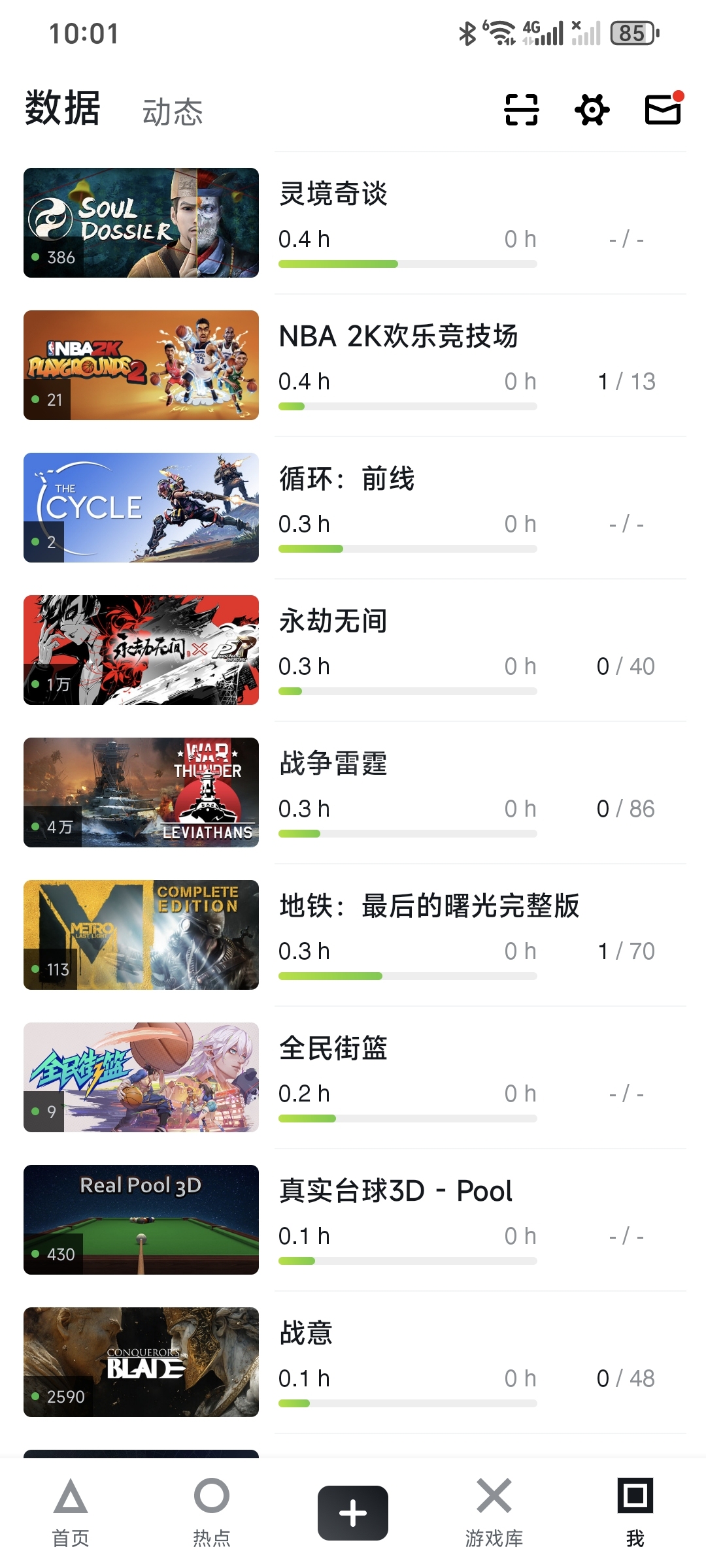Open settings gear icon
This screenshot has width=706, height=1568.
(592, 109)
